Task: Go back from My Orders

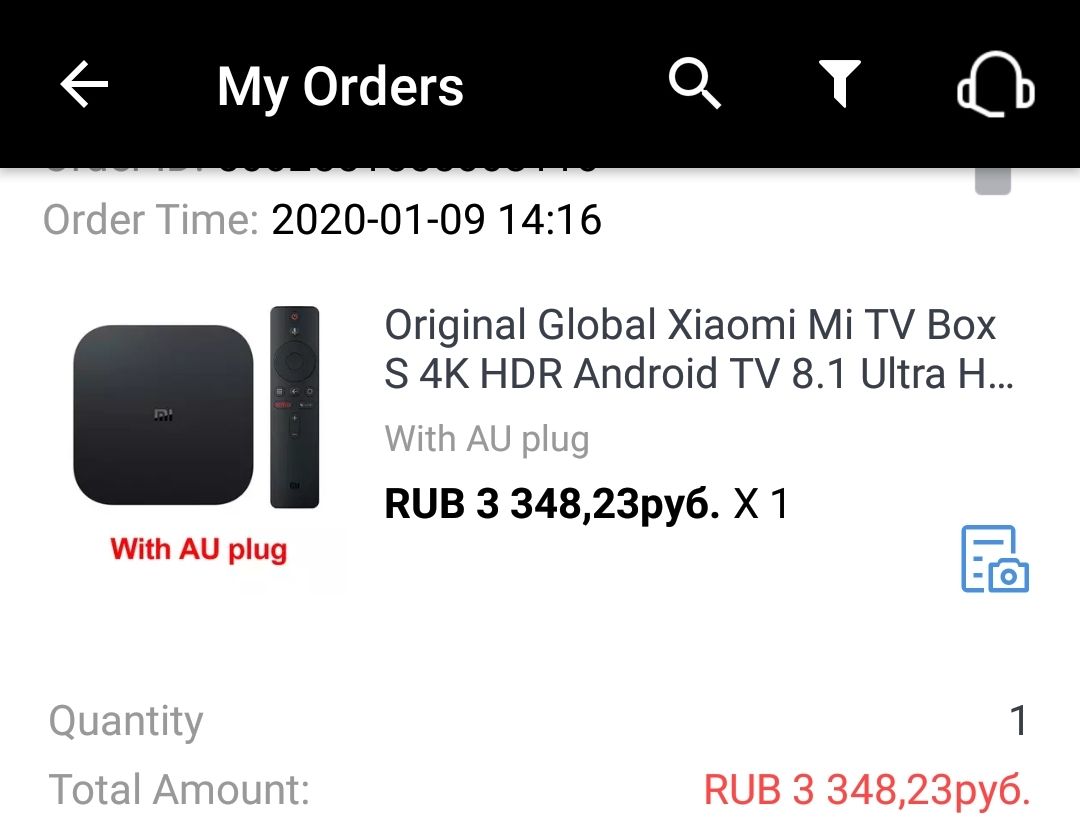Action: pos(85,85)
